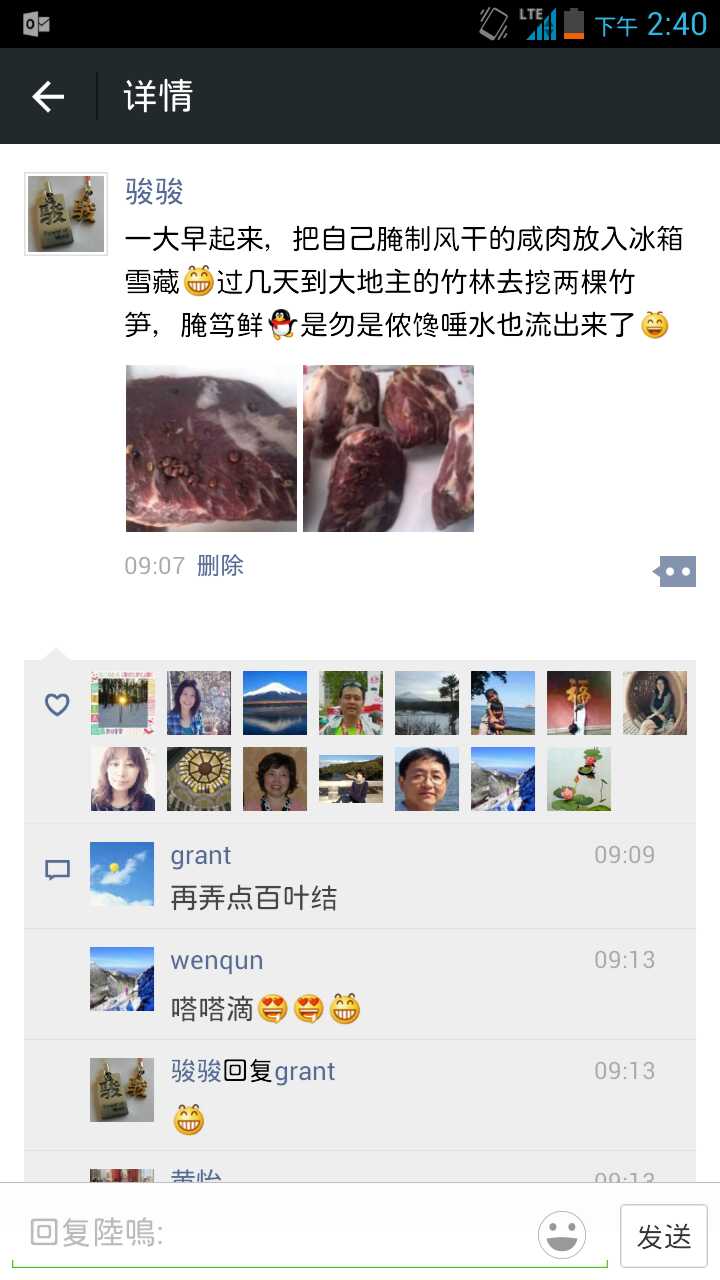This screenshot has width=720, height=1280.
Task: Tap the red 福 avatar in the likes
Action: tap(579, 703)
